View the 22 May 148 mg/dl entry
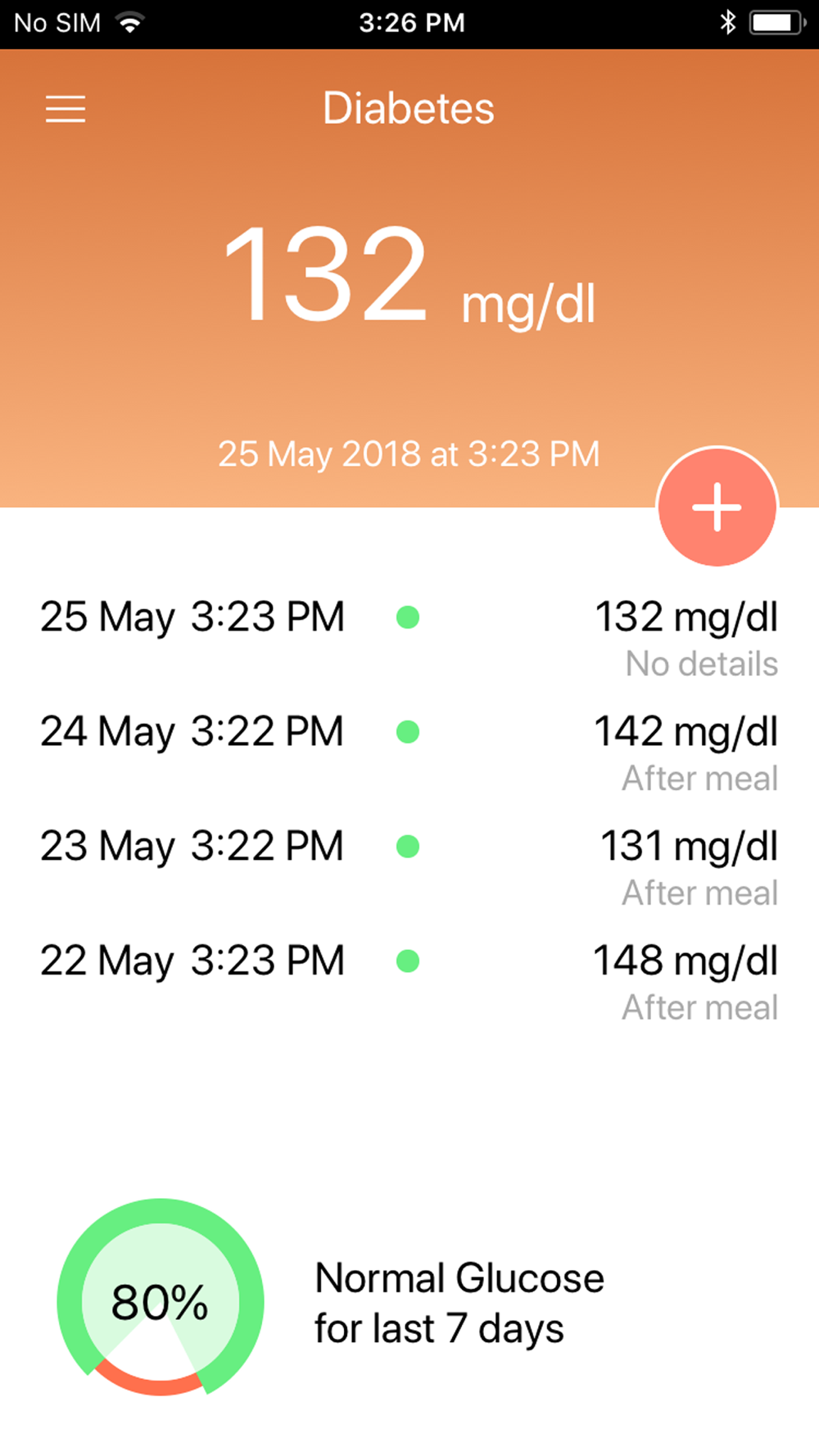This screenshot has width=819, height=1456. click(409, 983)
